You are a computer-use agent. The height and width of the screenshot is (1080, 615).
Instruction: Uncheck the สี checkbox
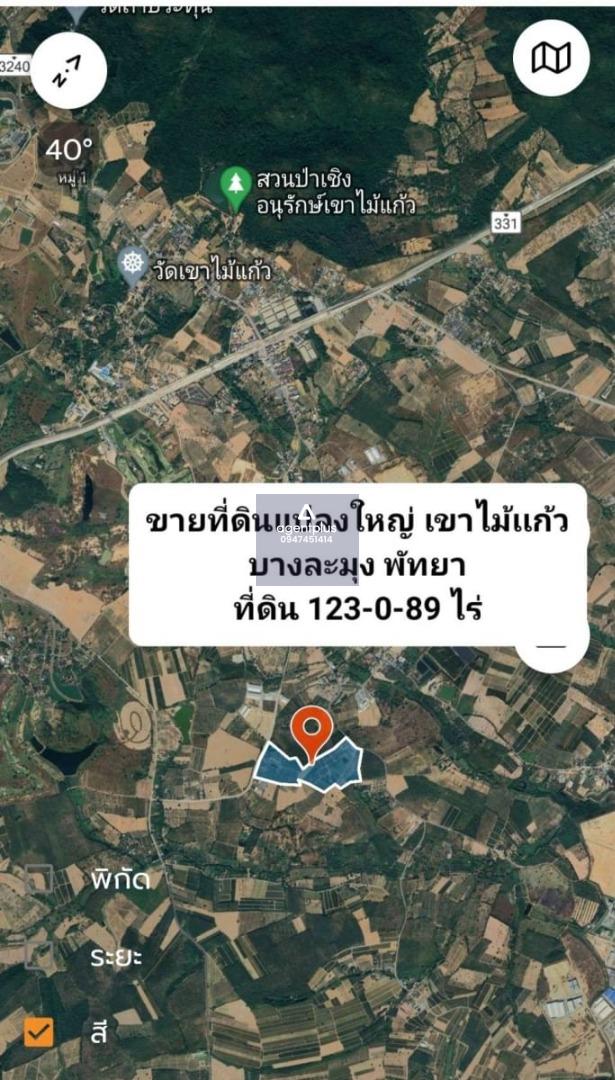click(39, 1033)
